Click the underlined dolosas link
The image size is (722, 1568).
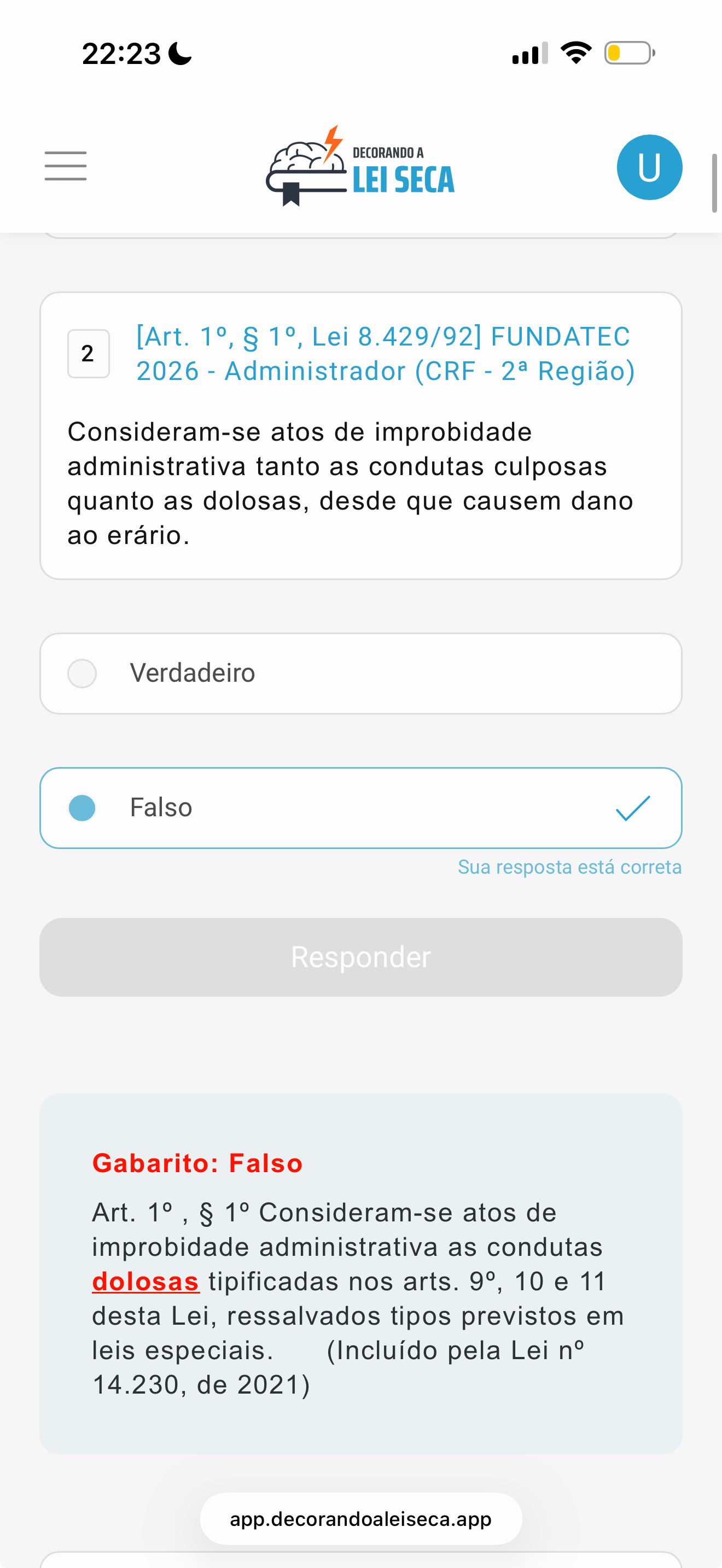(x=145, y=1282)
